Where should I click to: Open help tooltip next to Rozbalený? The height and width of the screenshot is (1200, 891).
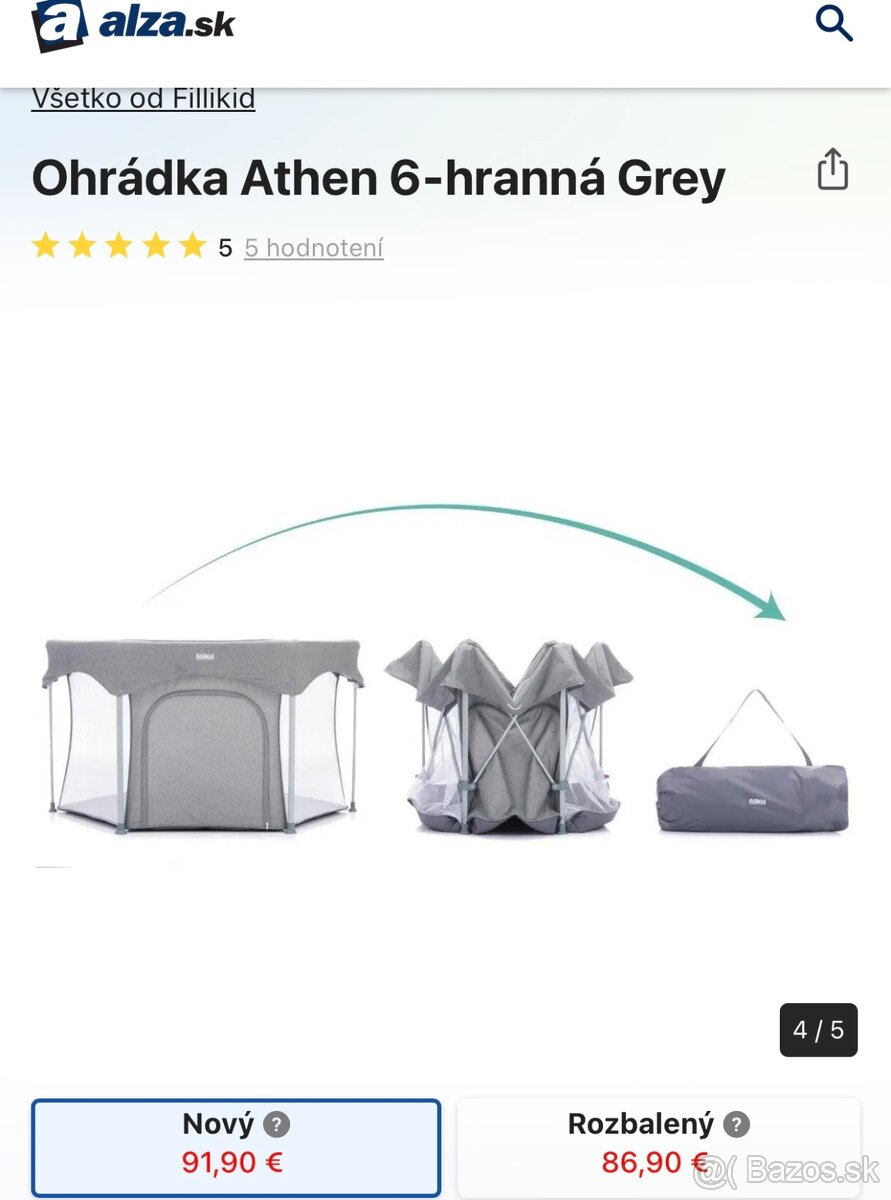[737, 1124]
